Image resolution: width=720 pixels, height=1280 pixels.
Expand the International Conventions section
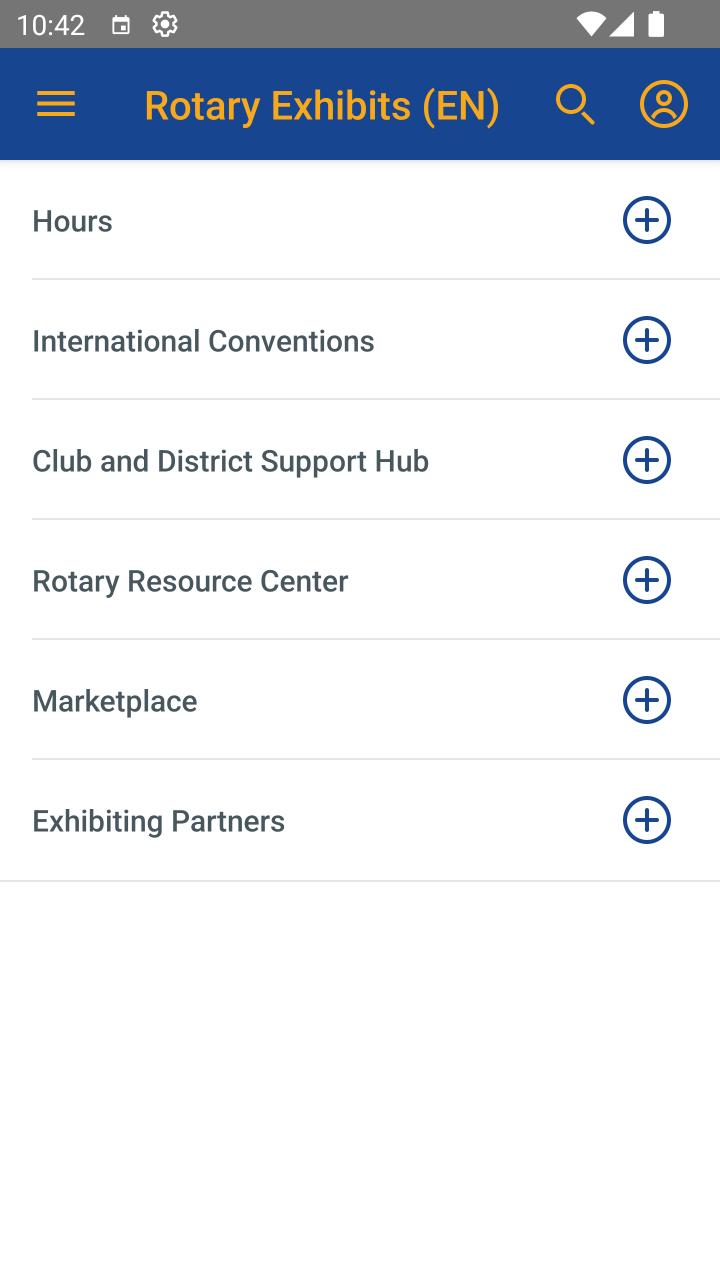tap(647, 340)
